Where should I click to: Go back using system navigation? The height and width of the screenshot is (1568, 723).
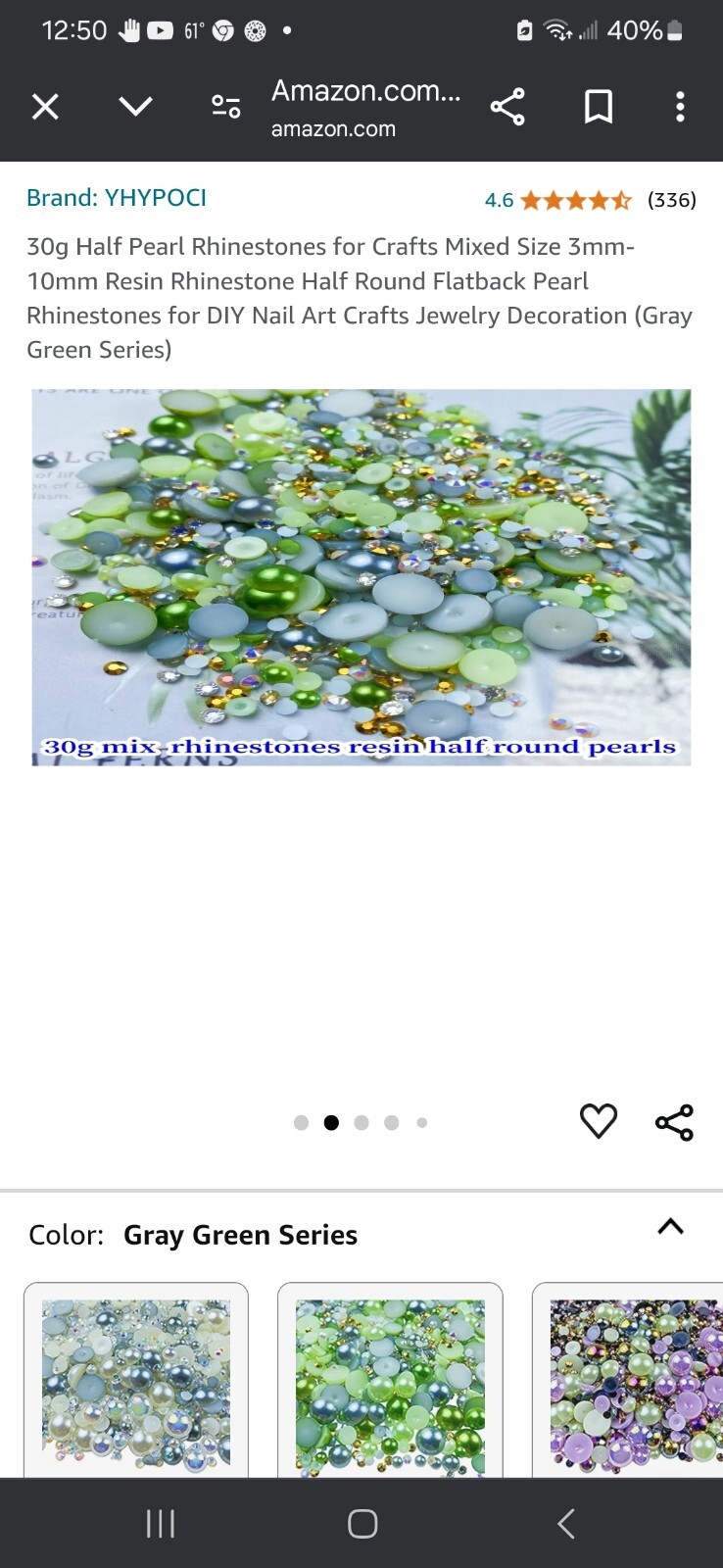pos(565,1524)
